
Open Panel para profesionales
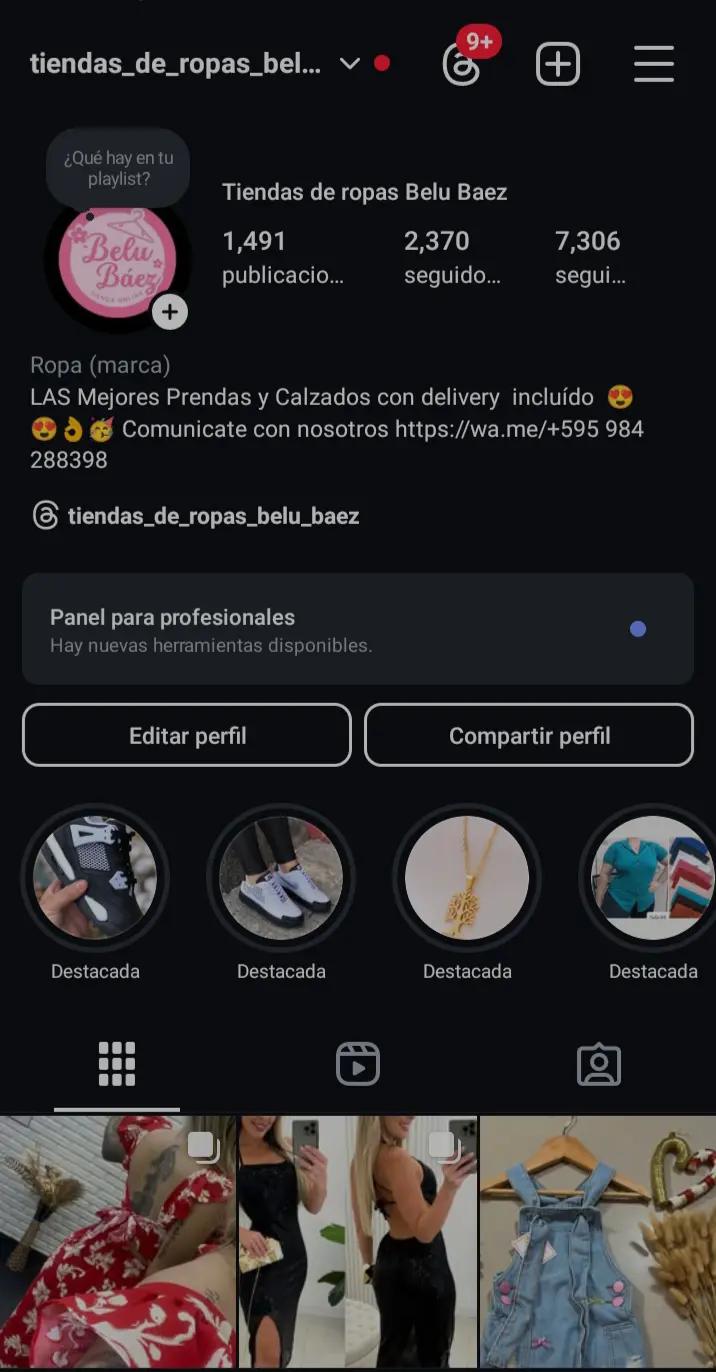coord(358,629)
